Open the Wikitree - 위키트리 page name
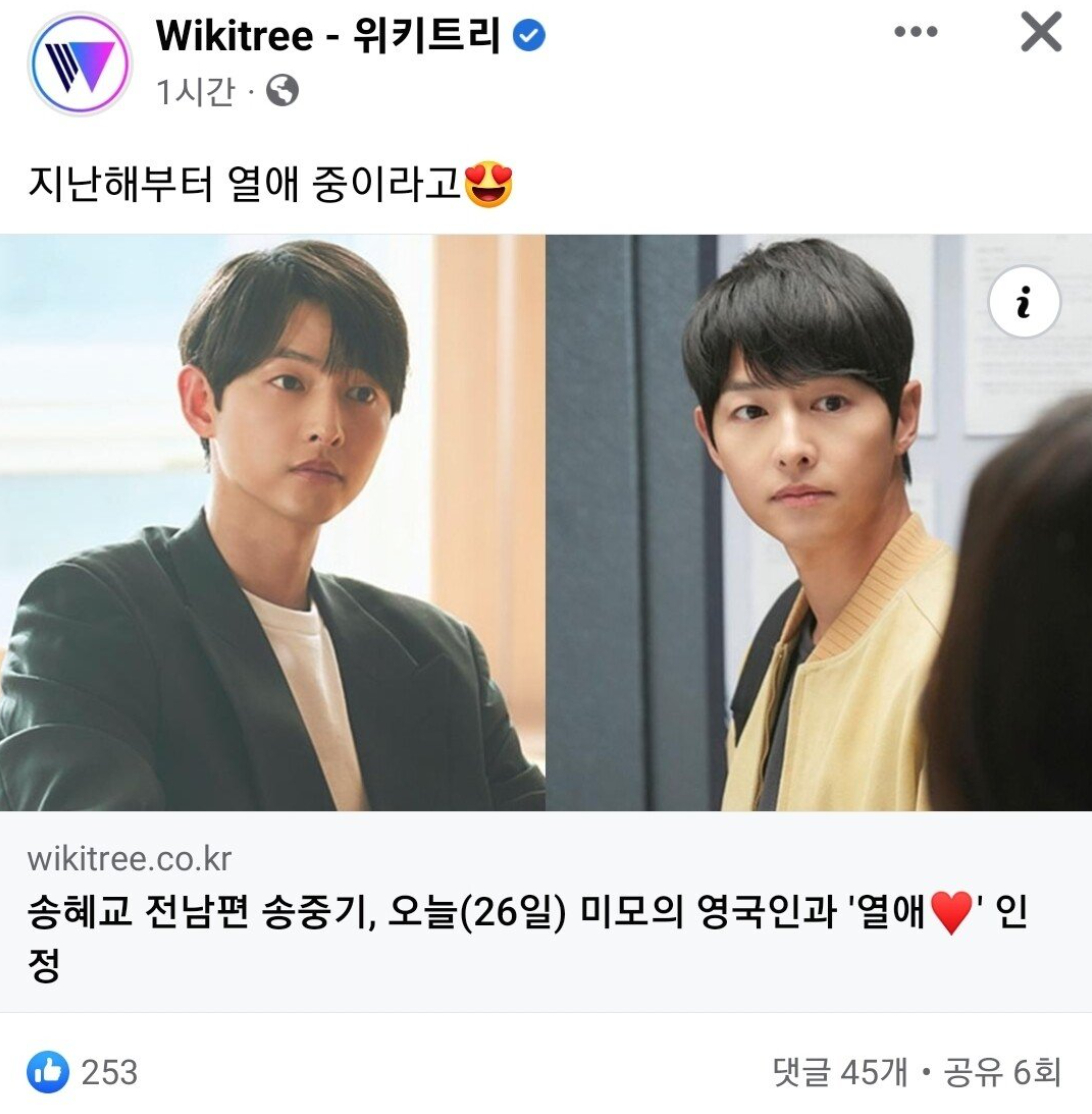This screenshot has width=1092, height=1114. [330, 37]
